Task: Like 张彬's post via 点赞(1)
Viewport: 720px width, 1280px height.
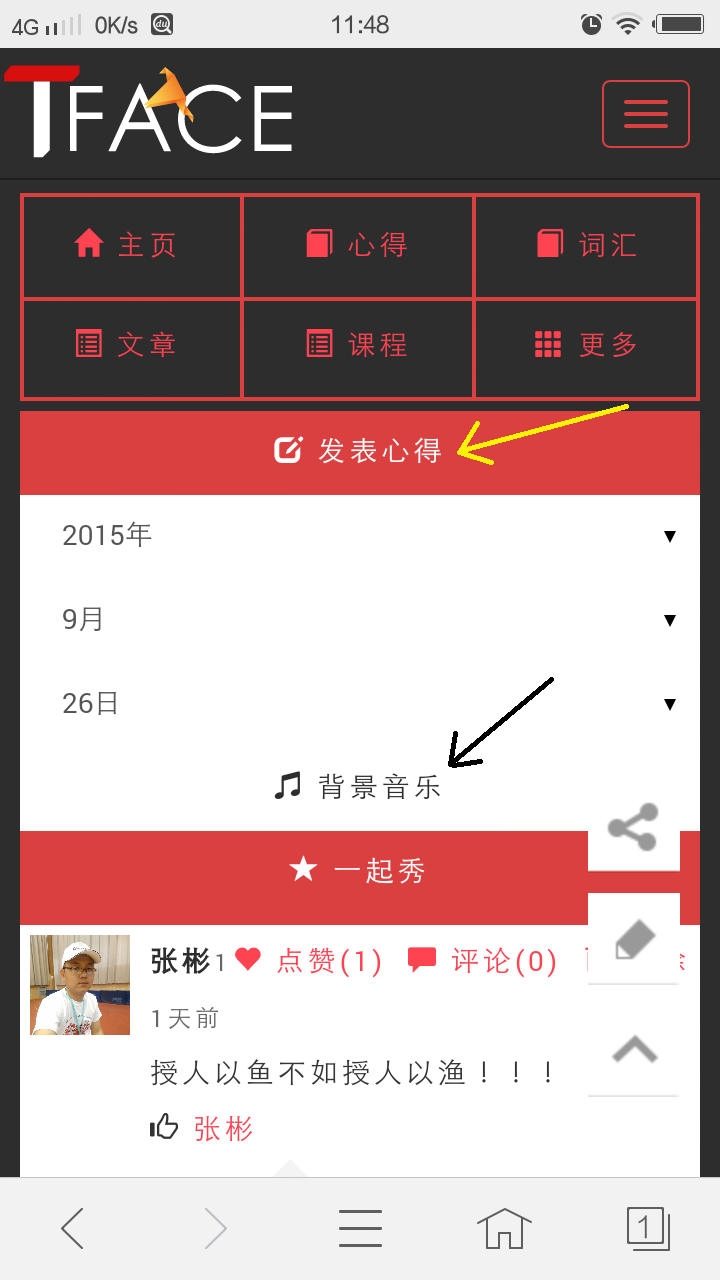Action: click(310, 961)
